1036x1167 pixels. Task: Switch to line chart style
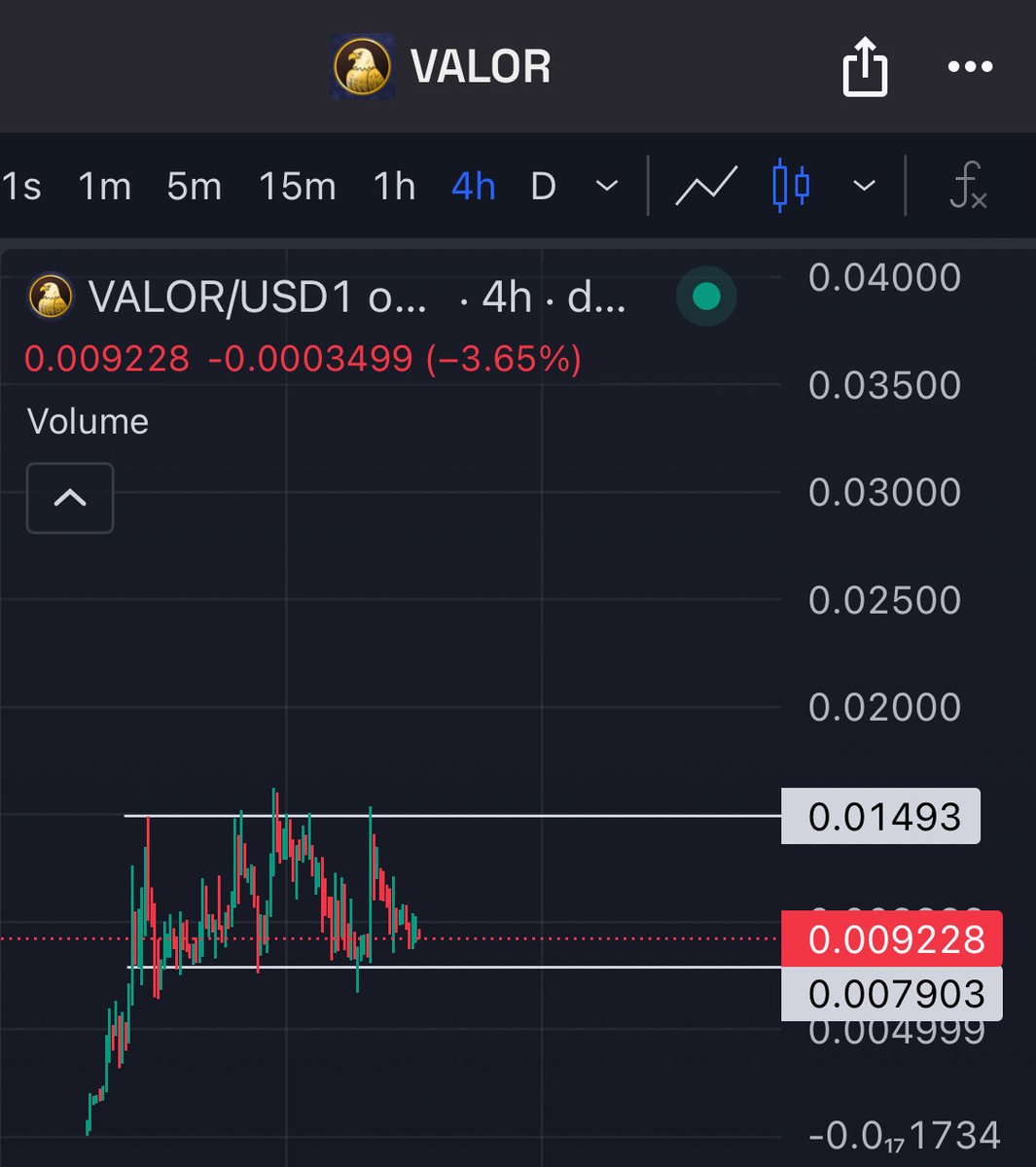click(x=706, y=185)
